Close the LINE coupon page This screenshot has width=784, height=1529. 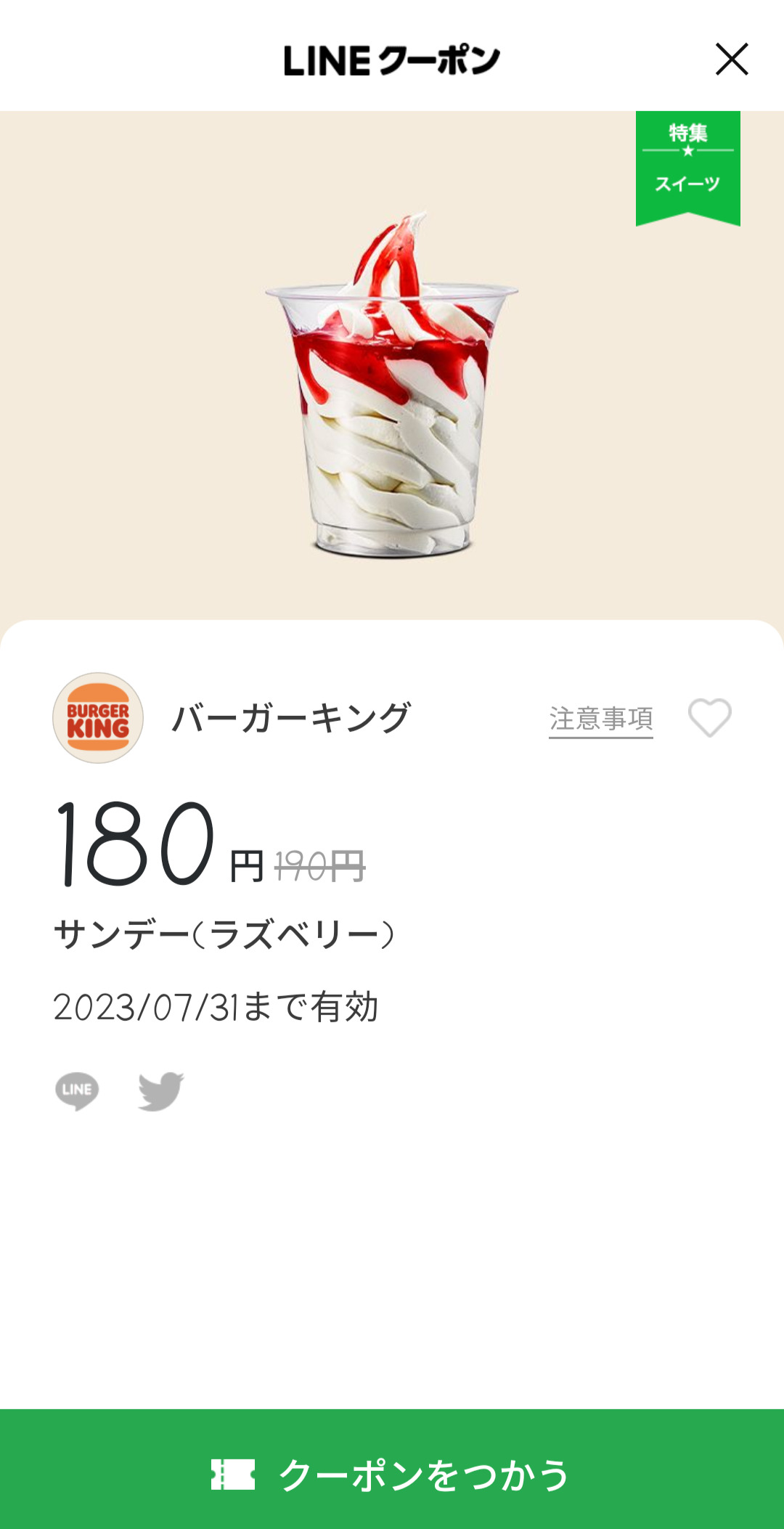point(731,60)
